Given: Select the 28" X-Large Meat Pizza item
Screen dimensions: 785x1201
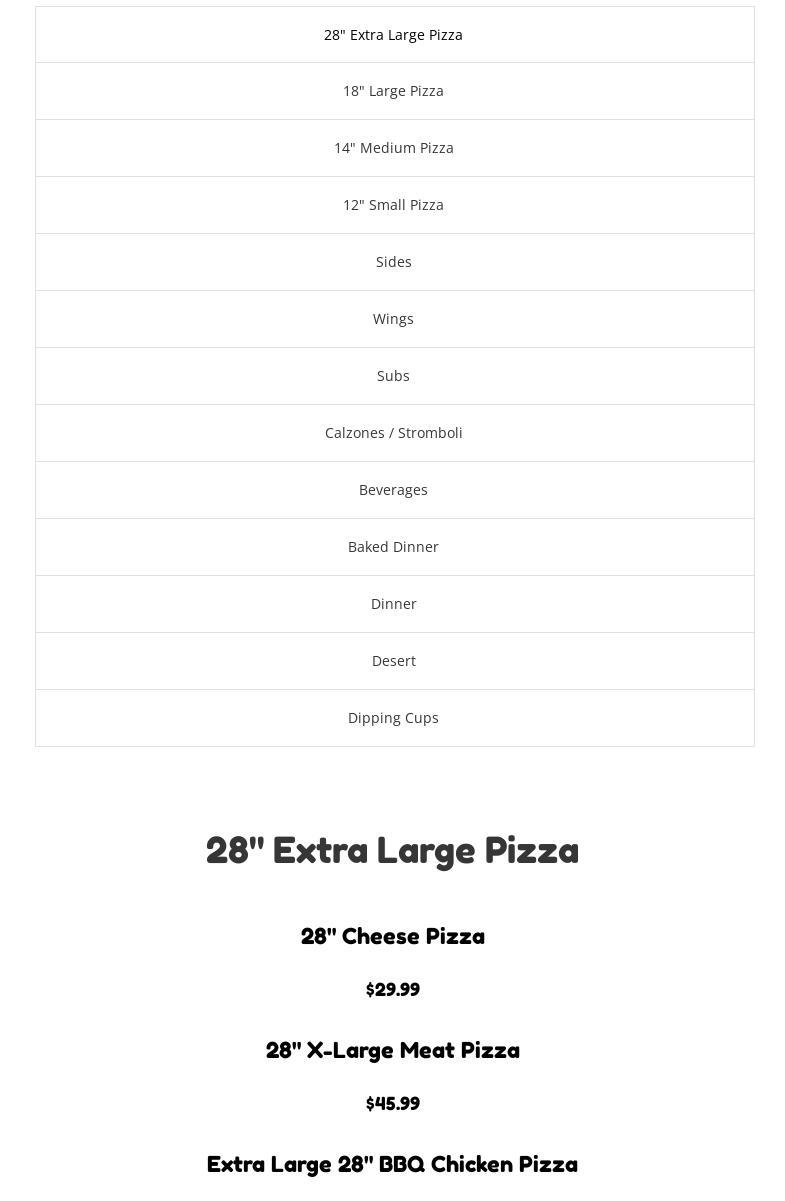Looking at the screenshot, I should [x=392, y=1049].
